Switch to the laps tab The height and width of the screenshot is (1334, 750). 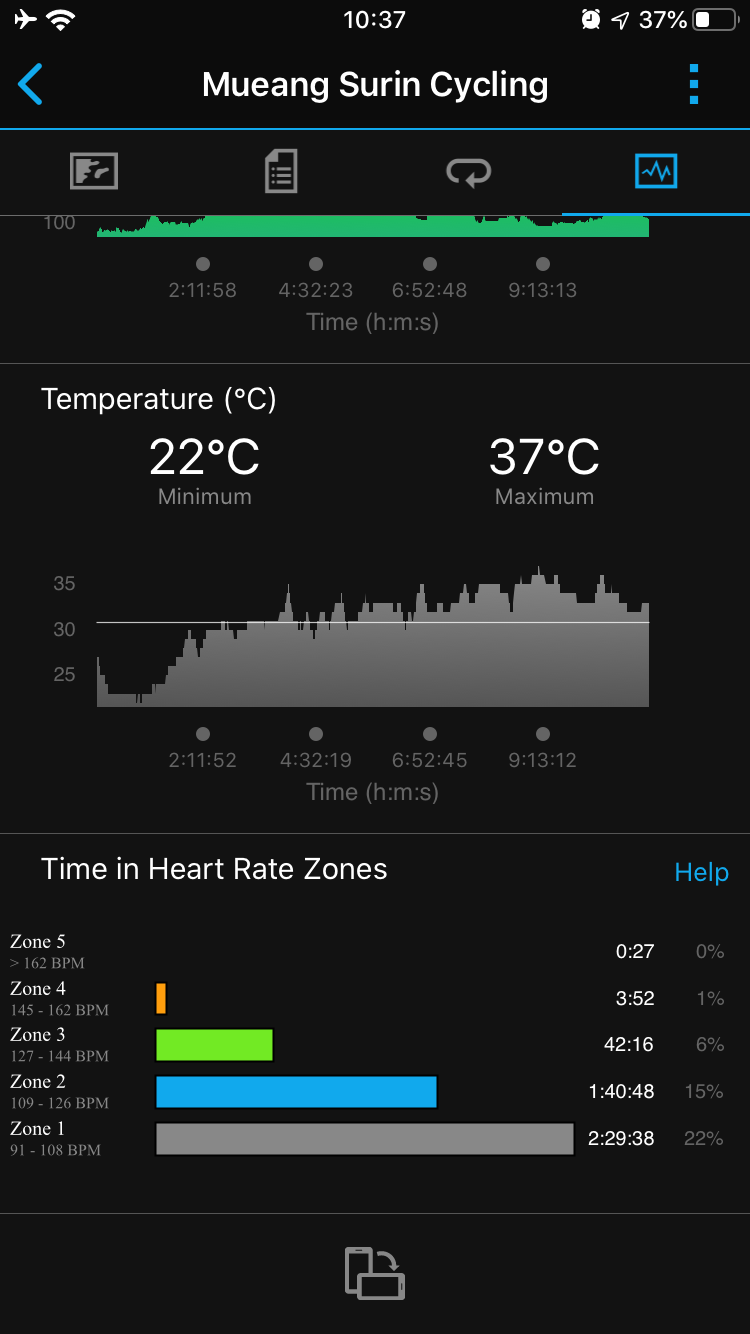(468, 172)
